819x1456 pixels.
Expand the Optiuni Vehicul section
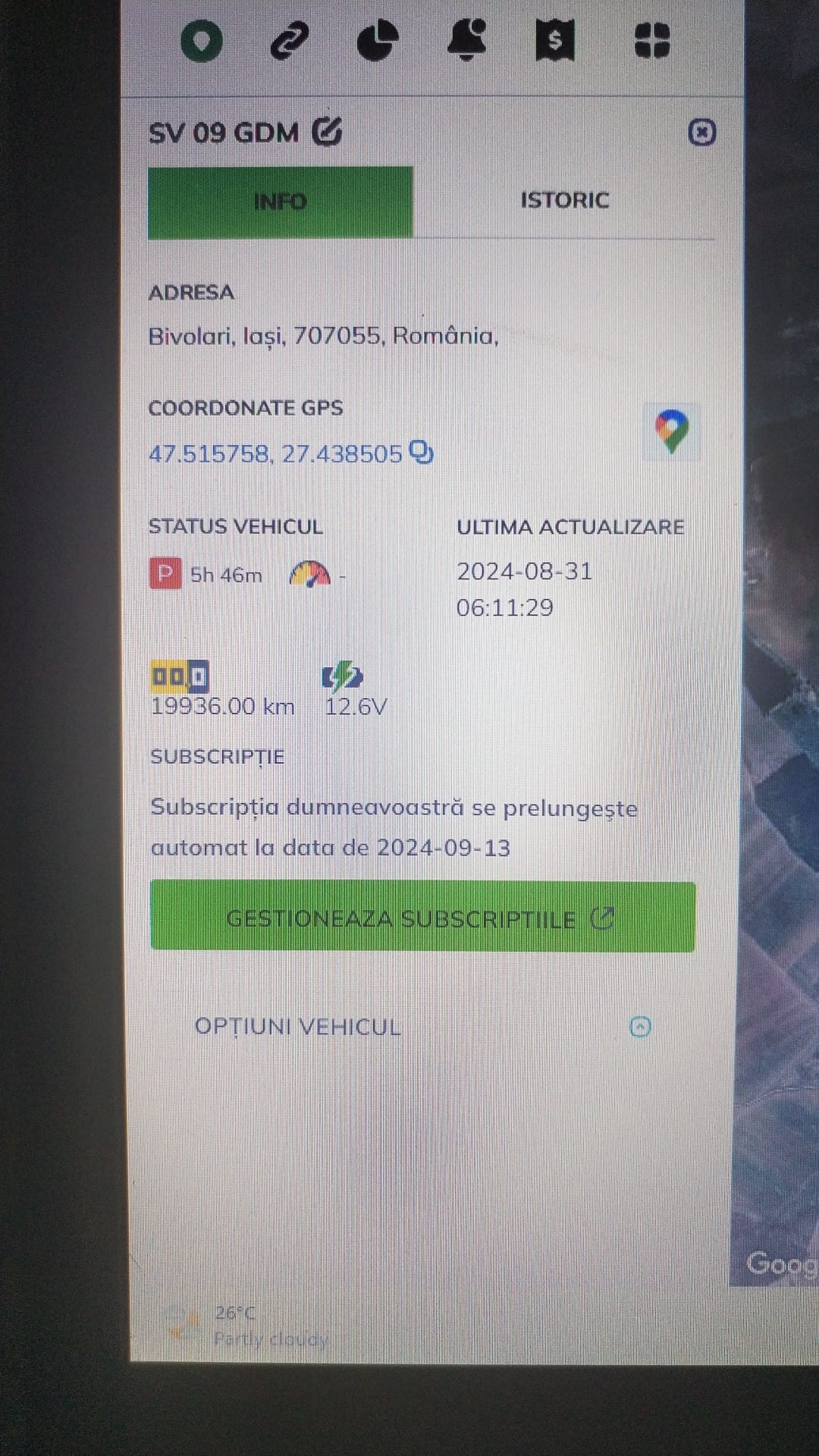(641, 1027)
